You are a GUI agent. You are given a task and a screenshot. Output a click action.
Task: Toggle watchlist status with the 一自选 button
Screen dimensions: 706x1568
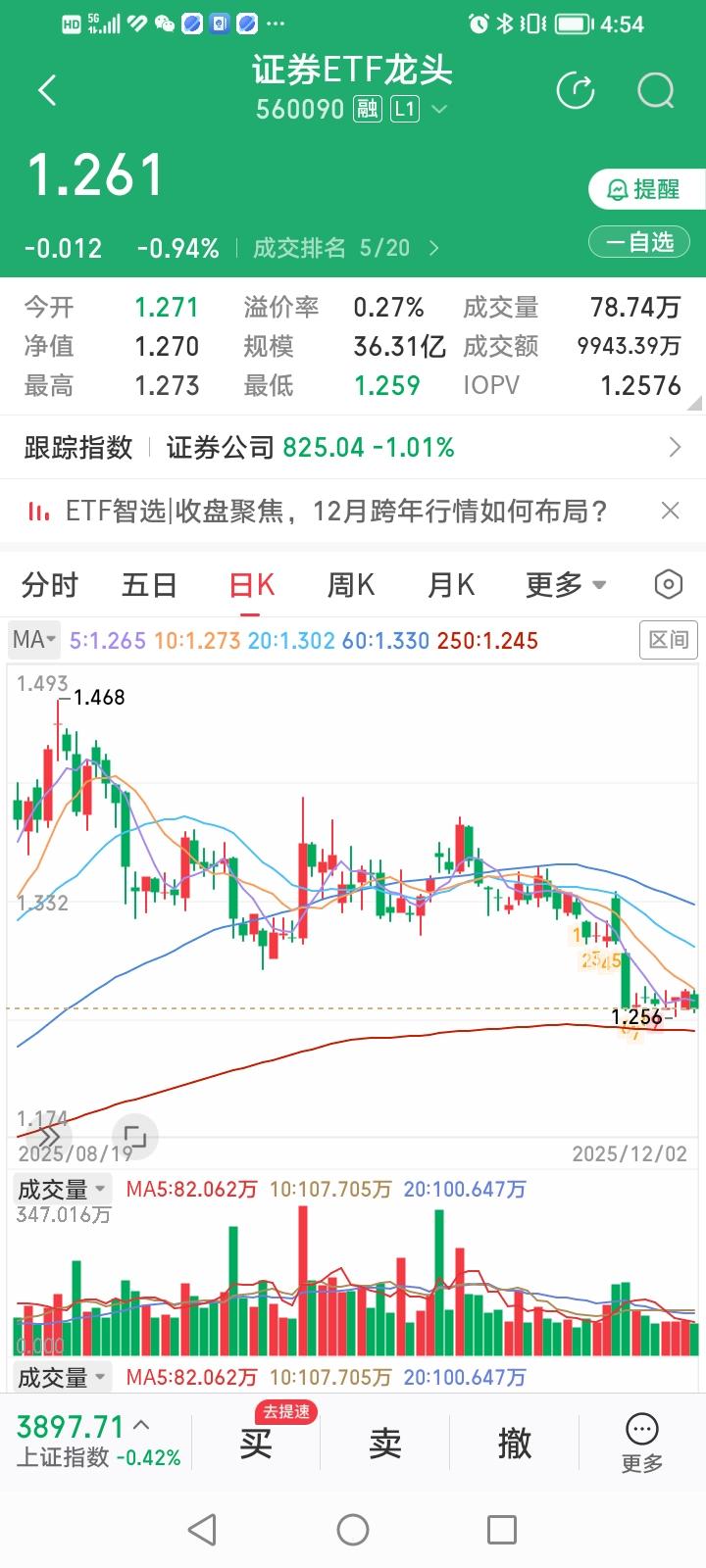[x=639, y=242]
